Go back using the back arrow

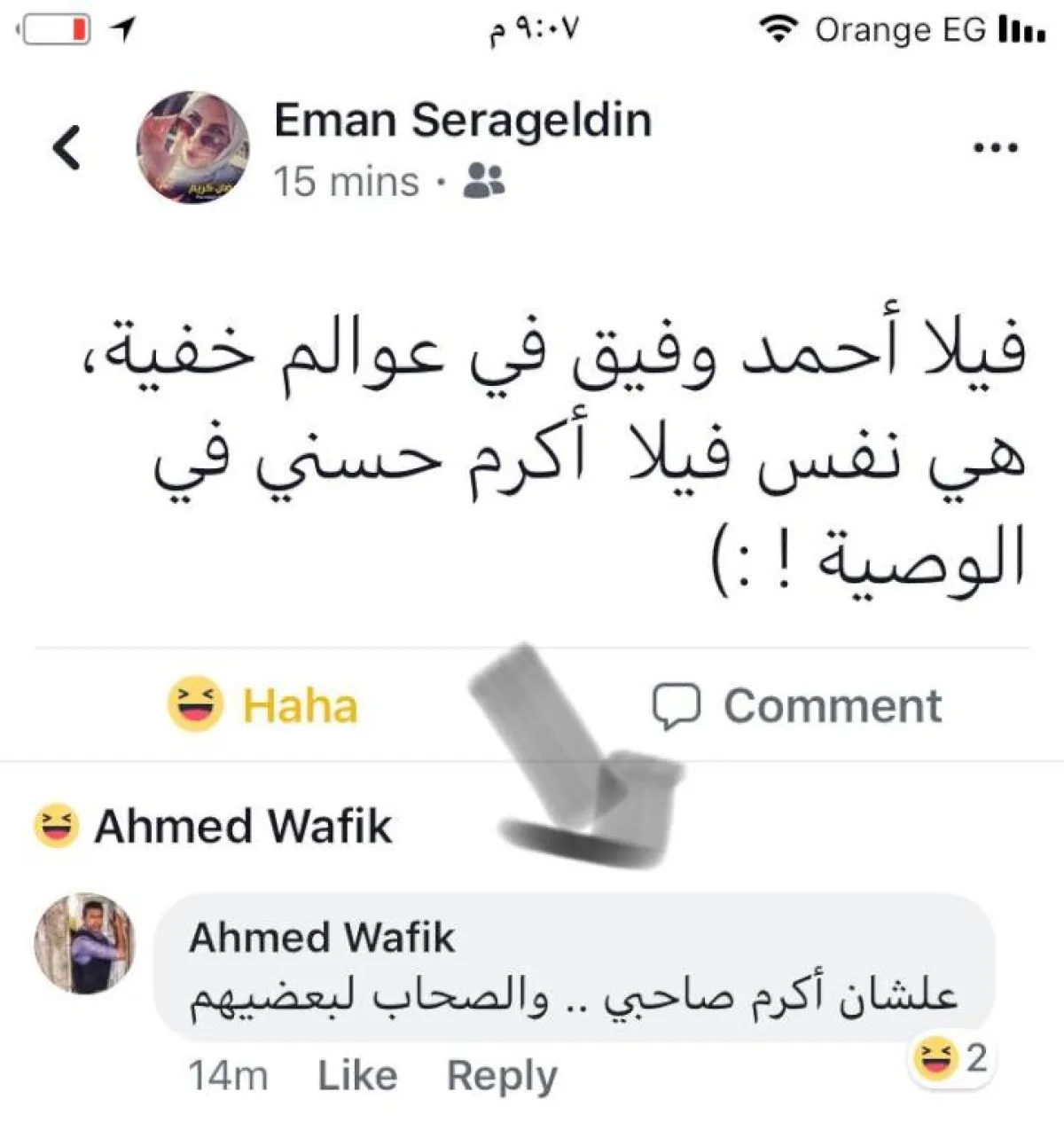coord(67,147)
